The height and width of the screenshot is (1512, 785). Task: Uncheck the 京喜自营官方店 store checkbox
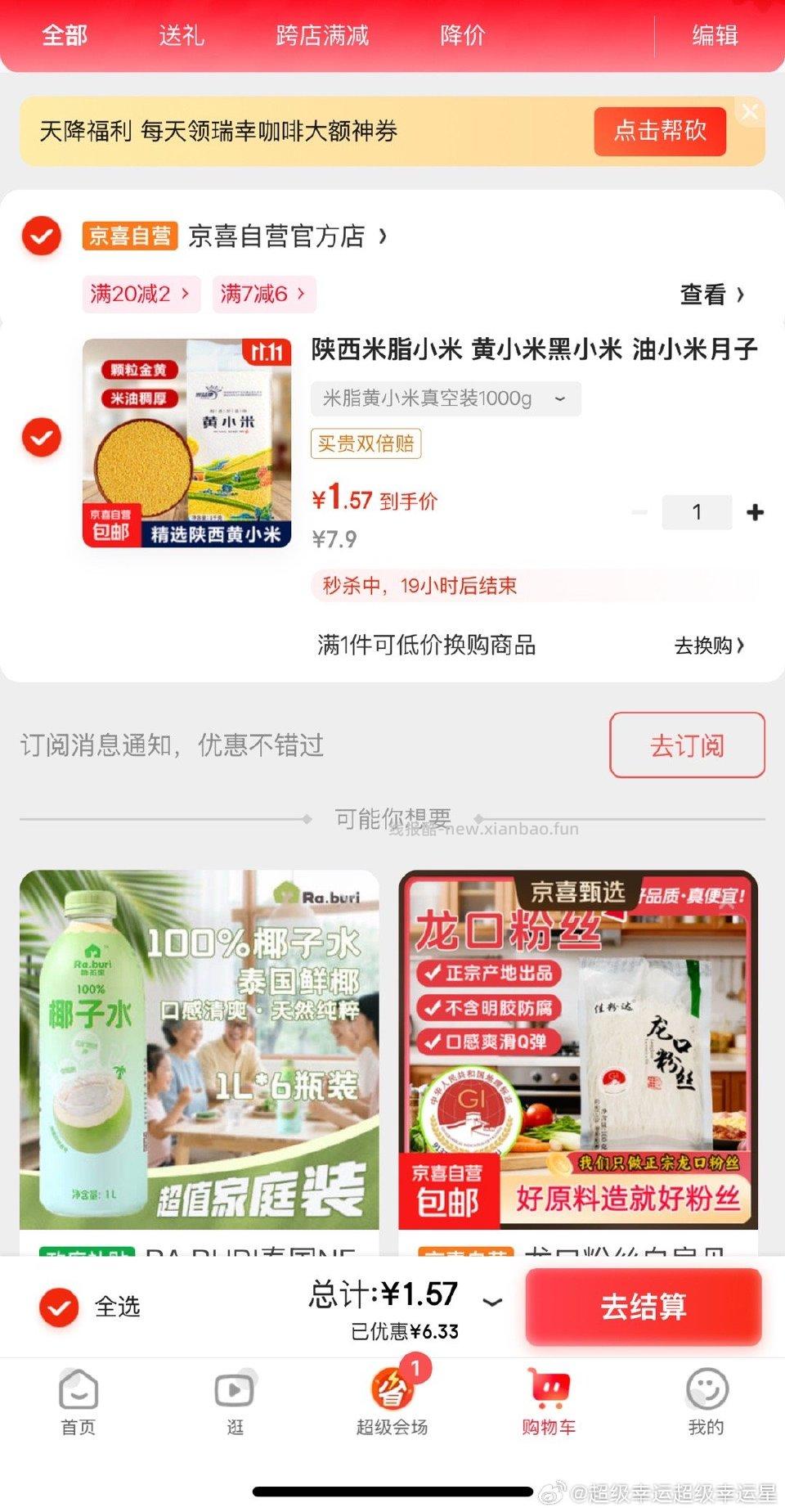click(x=41, y=236)
